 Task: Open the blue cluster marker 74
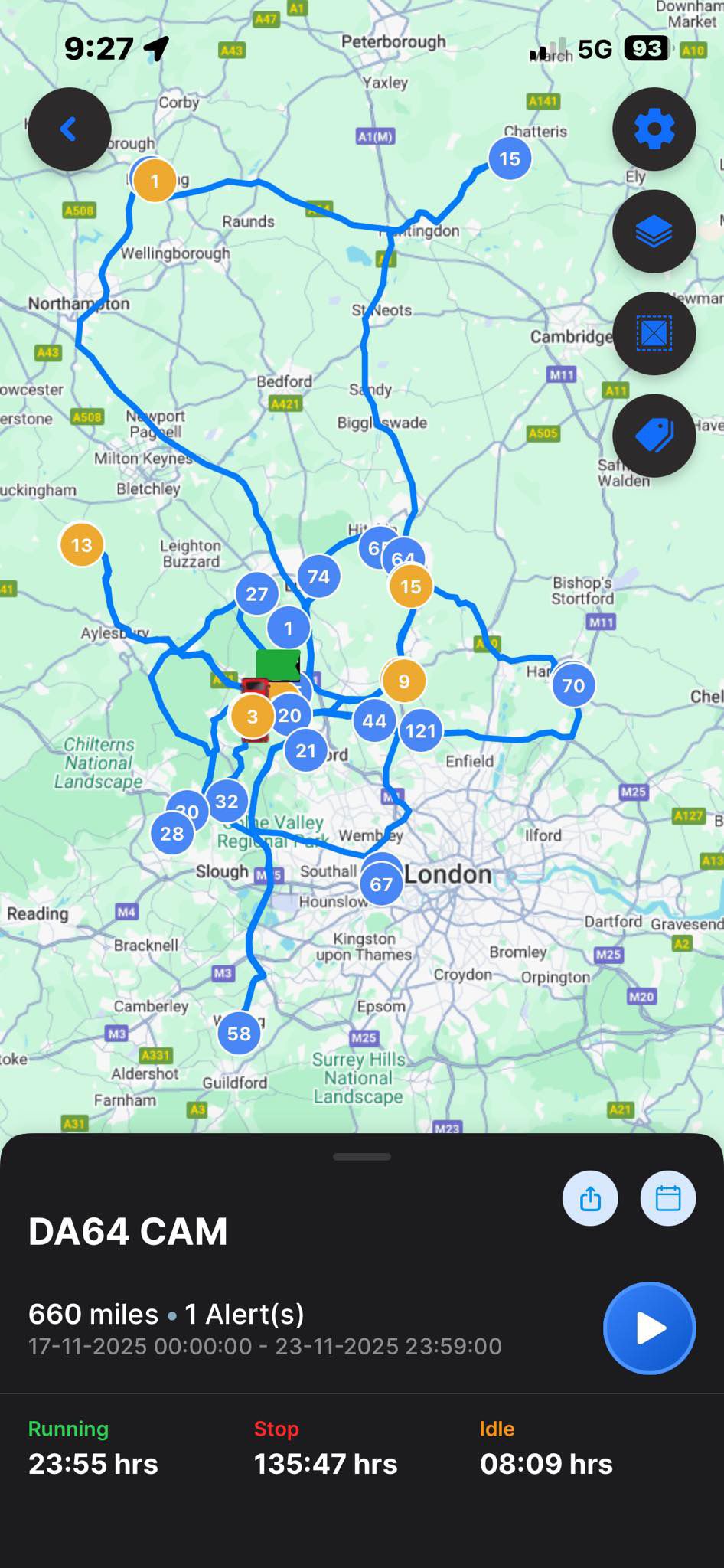[x=318, y=577]
